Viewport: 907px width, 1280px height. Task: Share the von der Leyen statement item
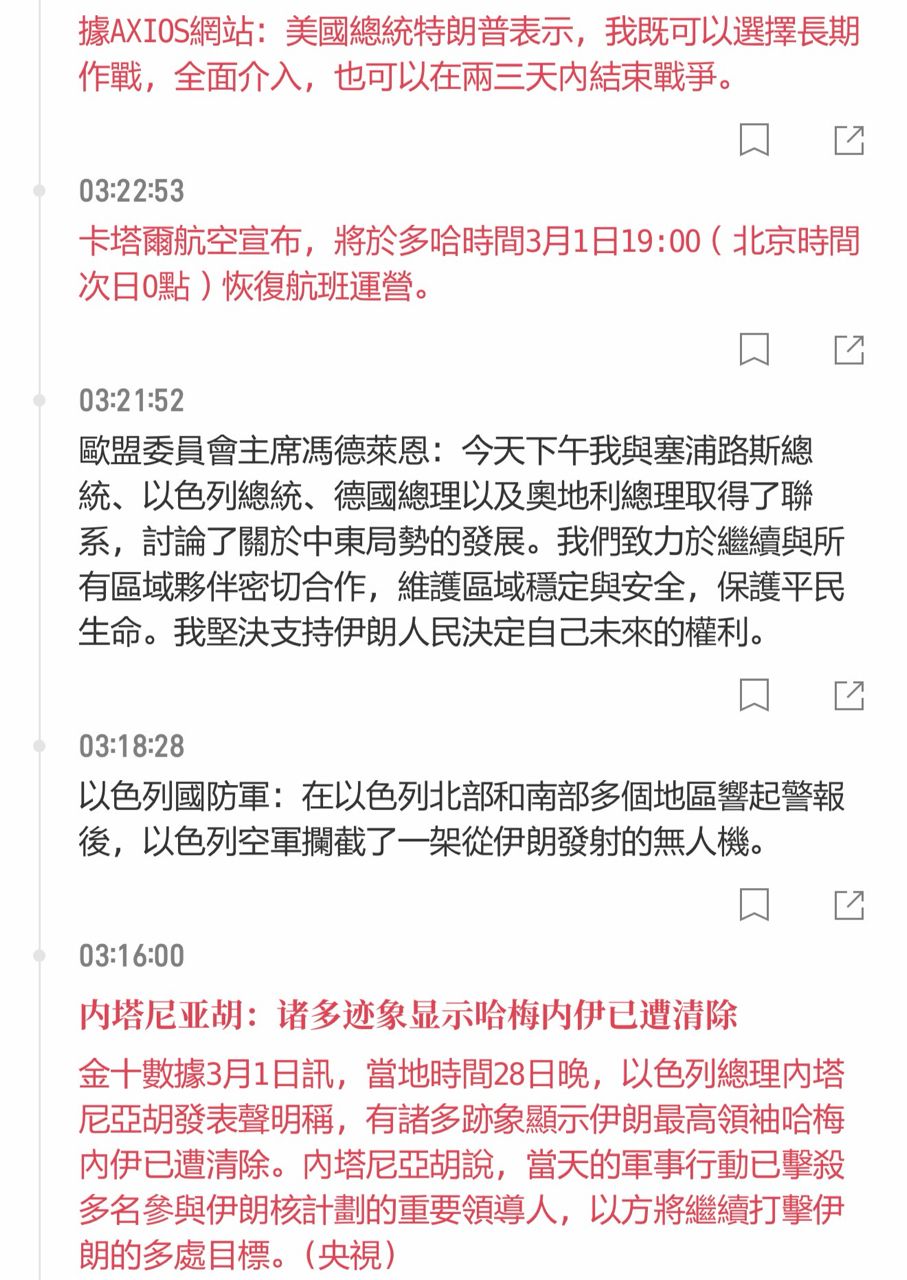849,695
